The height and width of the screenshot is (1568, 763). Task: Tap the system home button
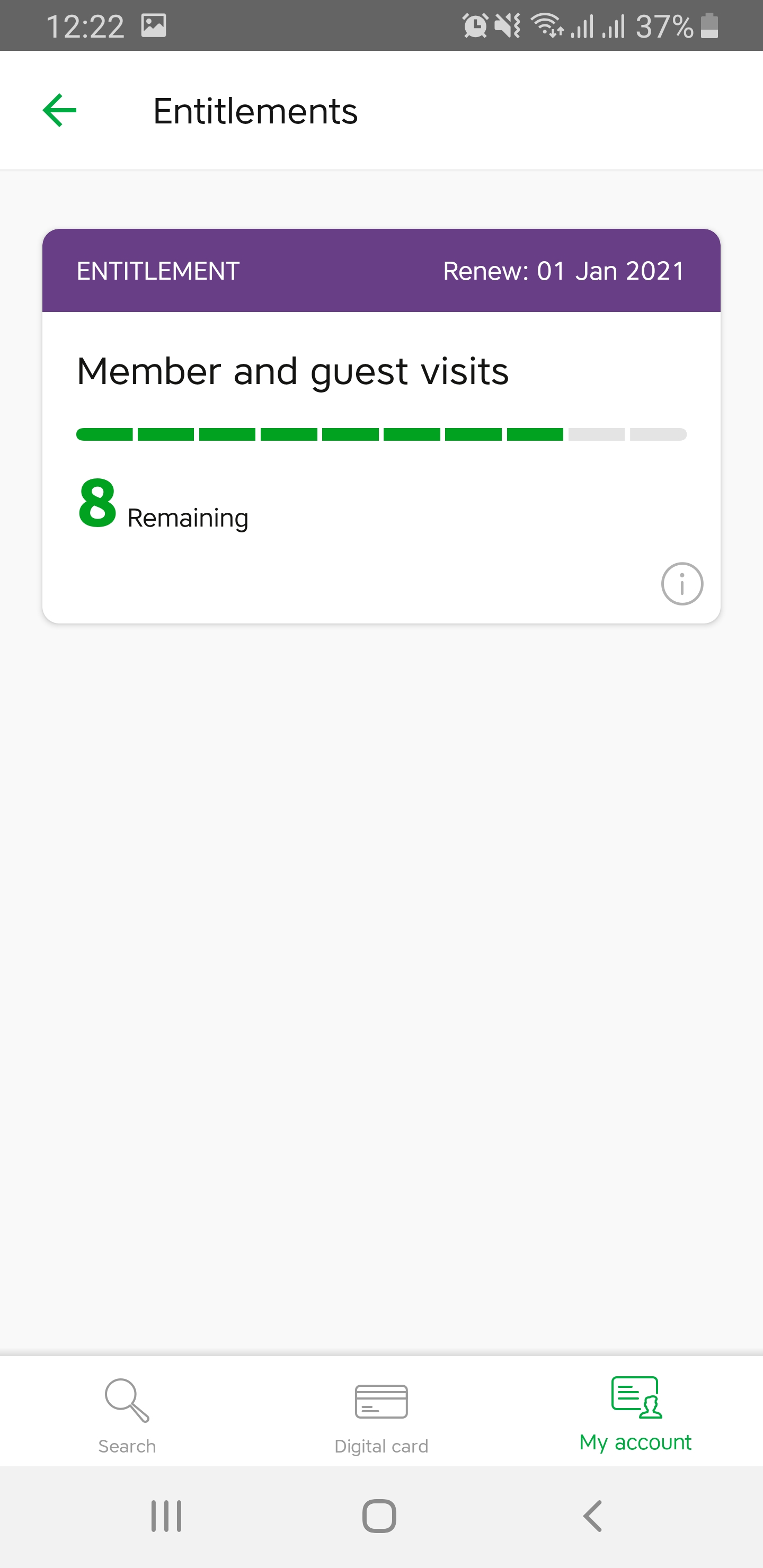[x=379, y=1516]
